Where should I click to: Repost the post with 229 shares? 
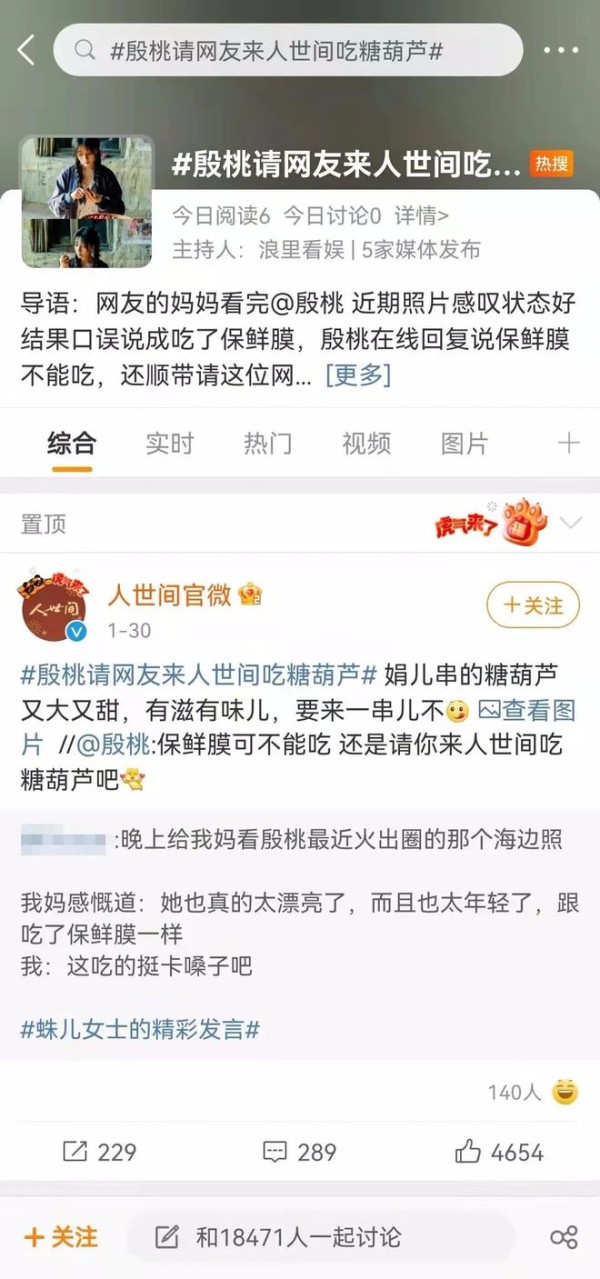point(99,1152)
